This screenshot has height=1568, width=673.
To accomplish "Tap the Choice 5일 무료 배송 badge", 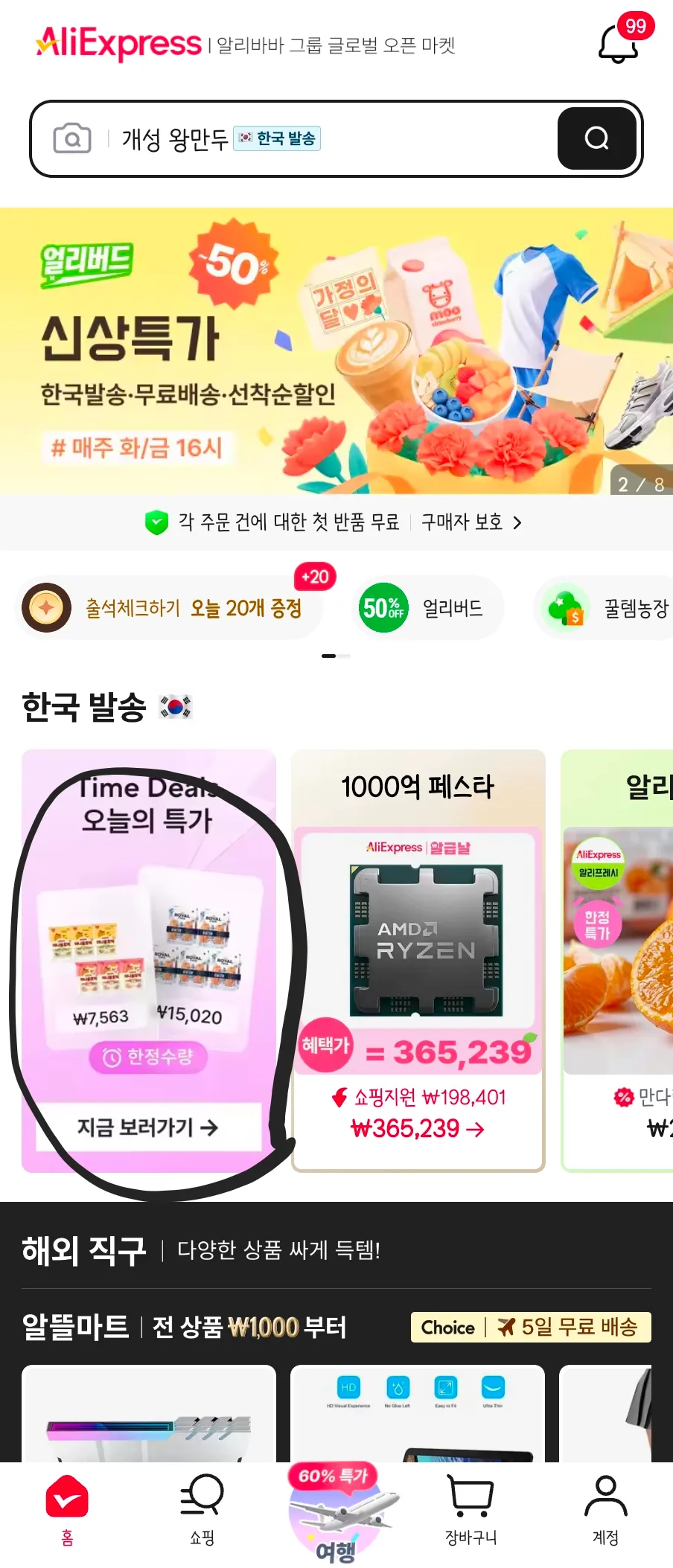I will pos(531,1327).
